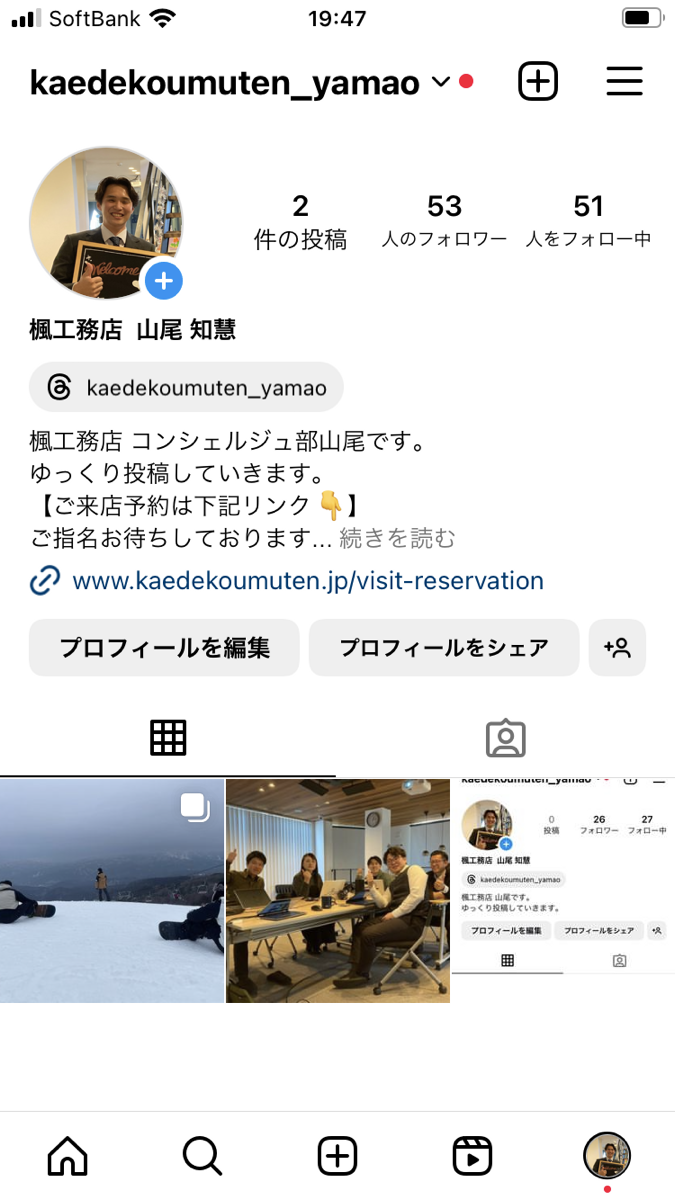
Task: Tap the bottom bar create post button
Action: click(337, 1157)
